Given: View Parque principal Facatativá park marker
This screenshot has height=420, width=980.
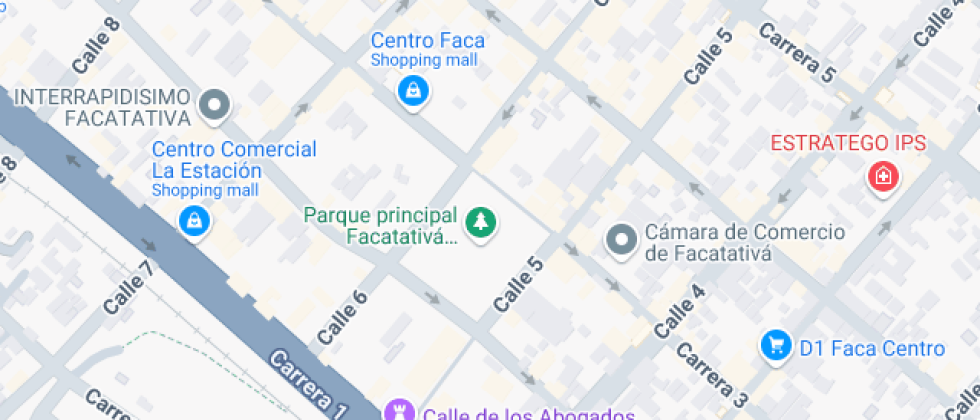Looking at the screenshot, I should click(483, 221).
